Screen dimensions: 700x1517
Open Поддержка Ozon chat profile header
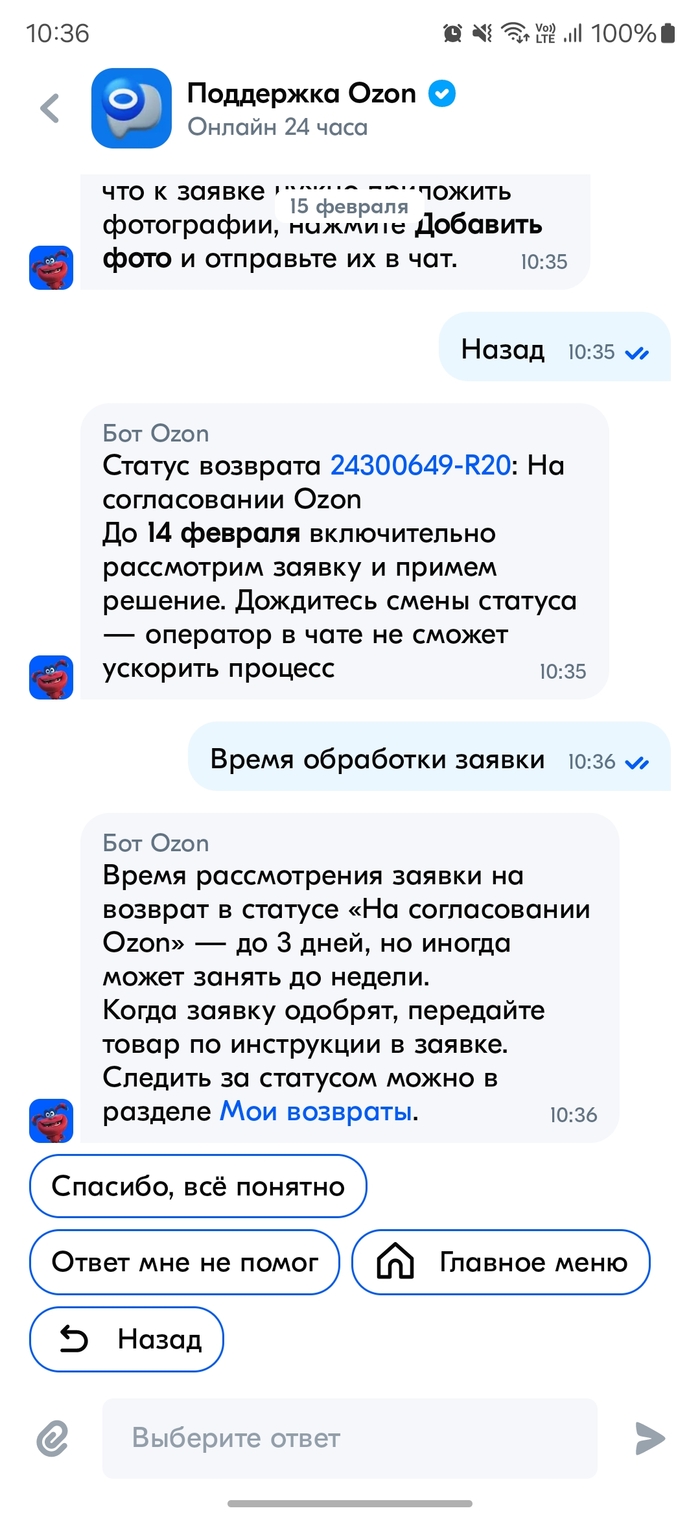pos(300,108)
